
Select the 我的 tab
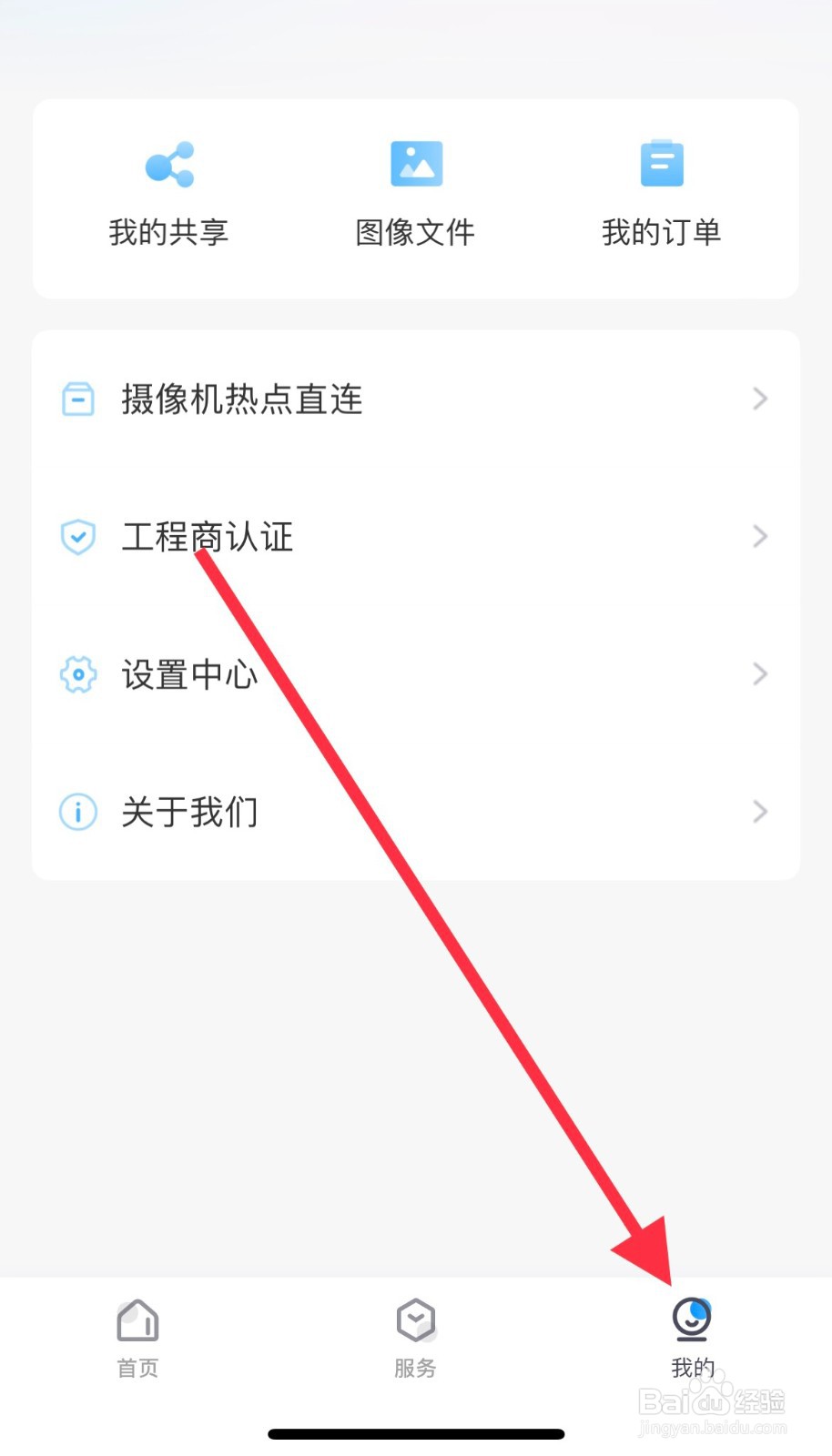tap(692, 1338)
